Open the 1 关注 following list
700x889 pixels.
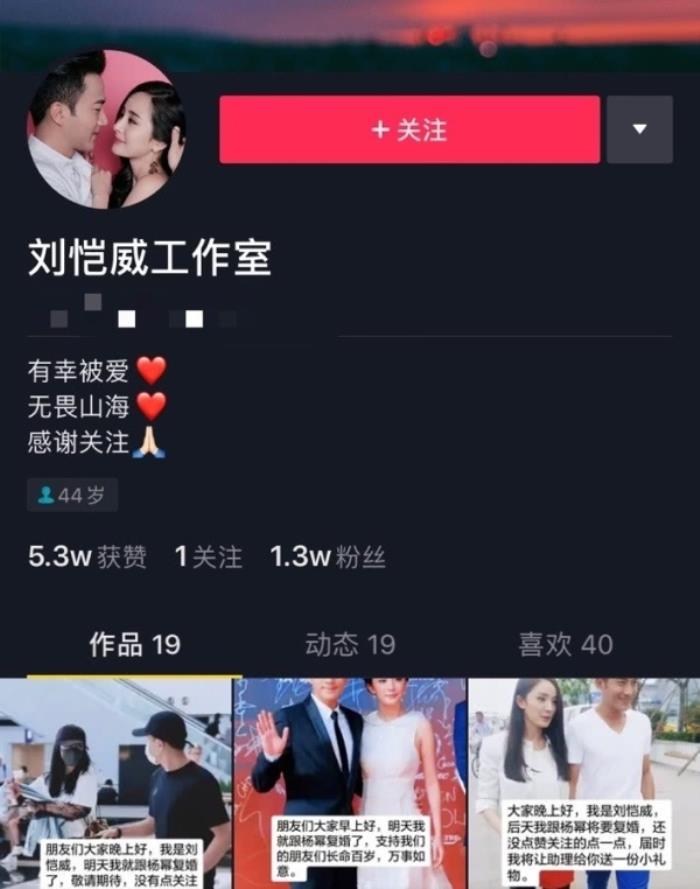click(208, 557)
